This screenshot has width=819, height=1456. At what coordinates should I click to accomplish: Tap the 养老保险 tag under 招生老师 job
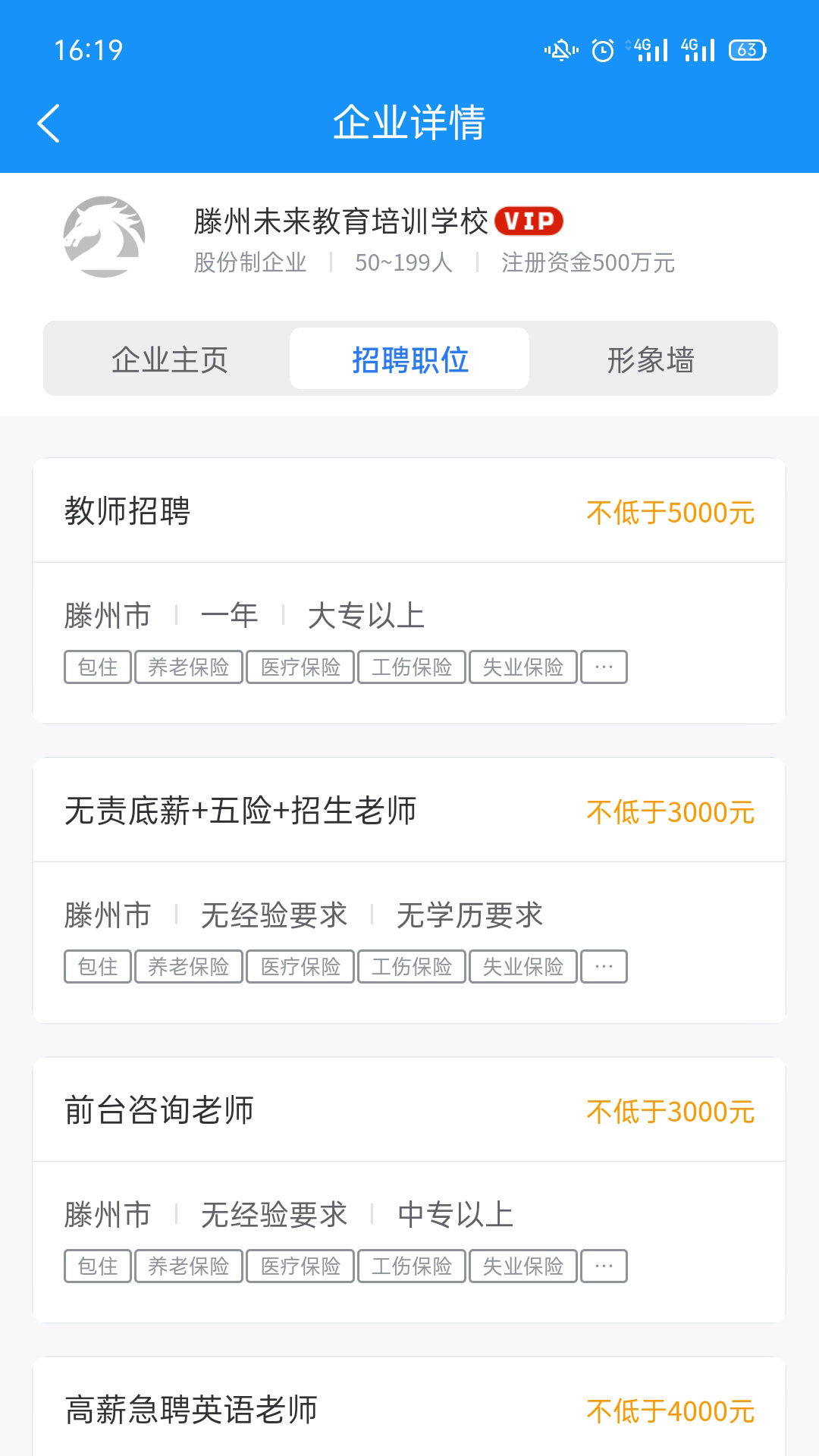[x=189, y=966]
